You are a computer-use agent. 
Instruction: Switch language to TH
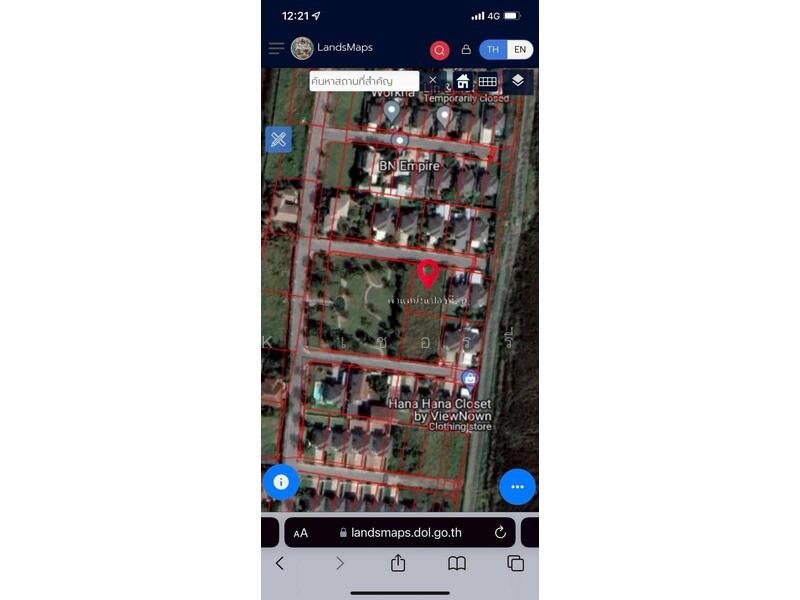pyautogui.click(x=493, y=50)
